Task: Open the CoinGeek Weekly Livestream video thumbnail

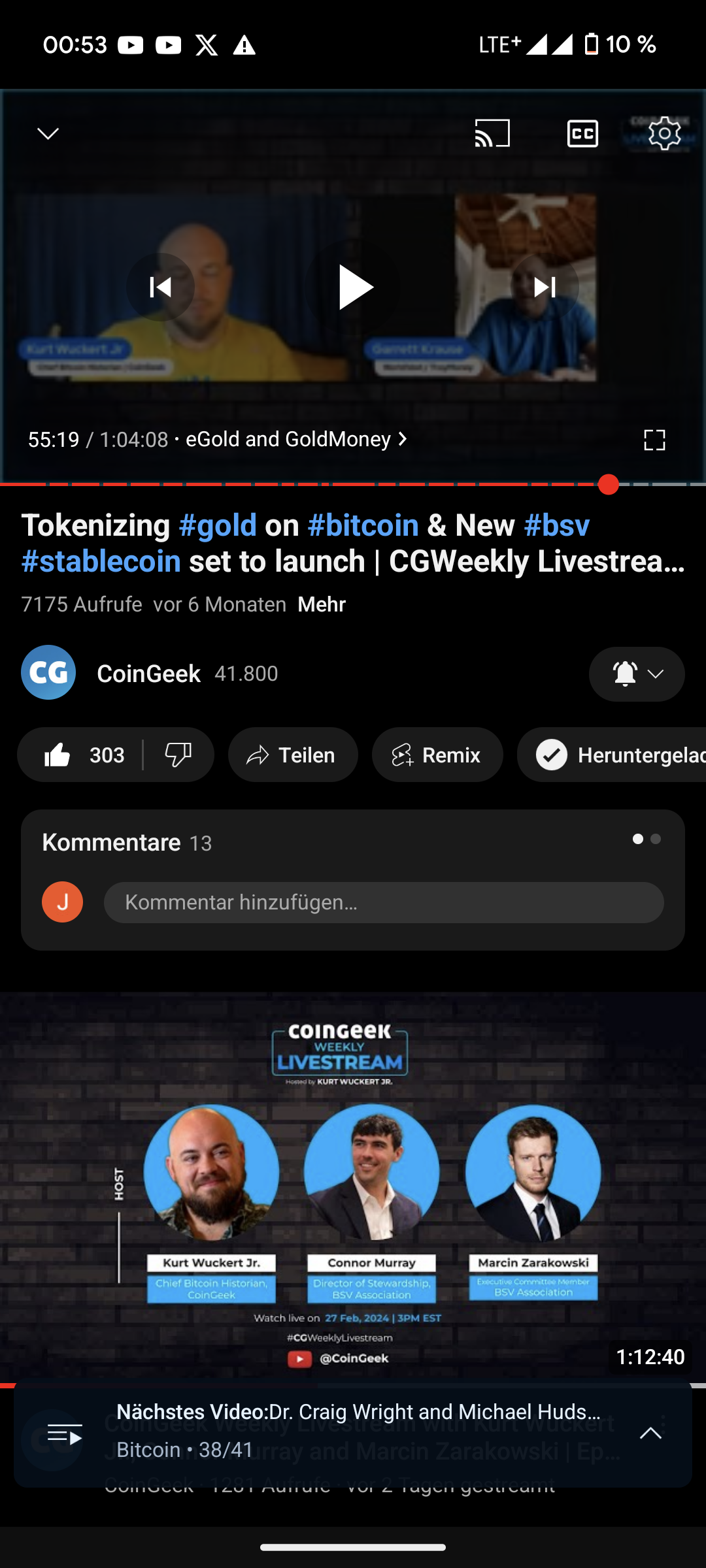Action: click(x=353, y=1186)
